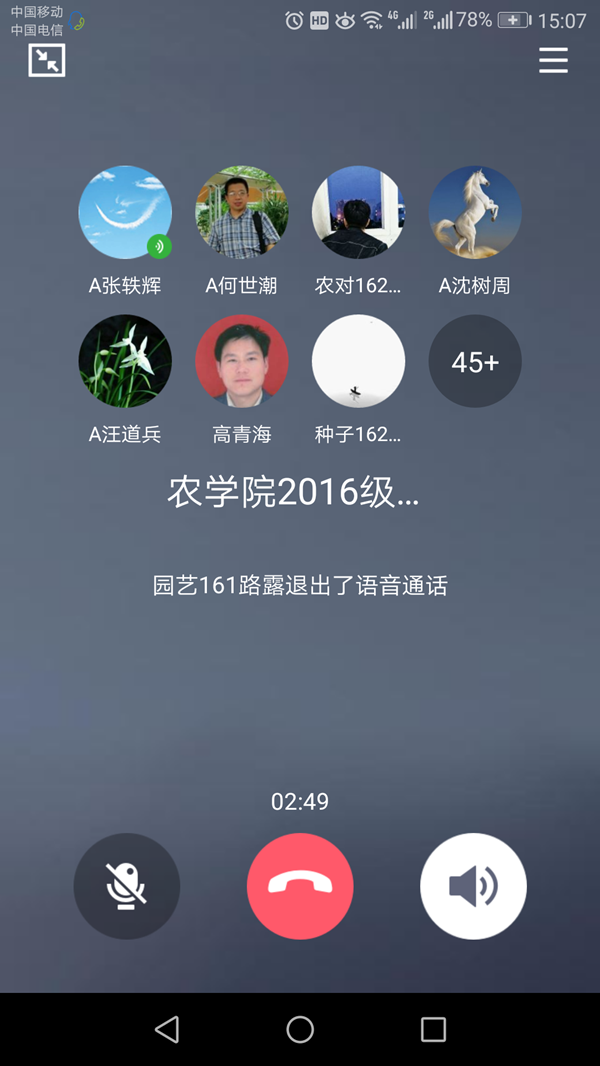600x1066 pixels.
Task: Select A何世潮's profile picture
Action: tap(242, 212)
